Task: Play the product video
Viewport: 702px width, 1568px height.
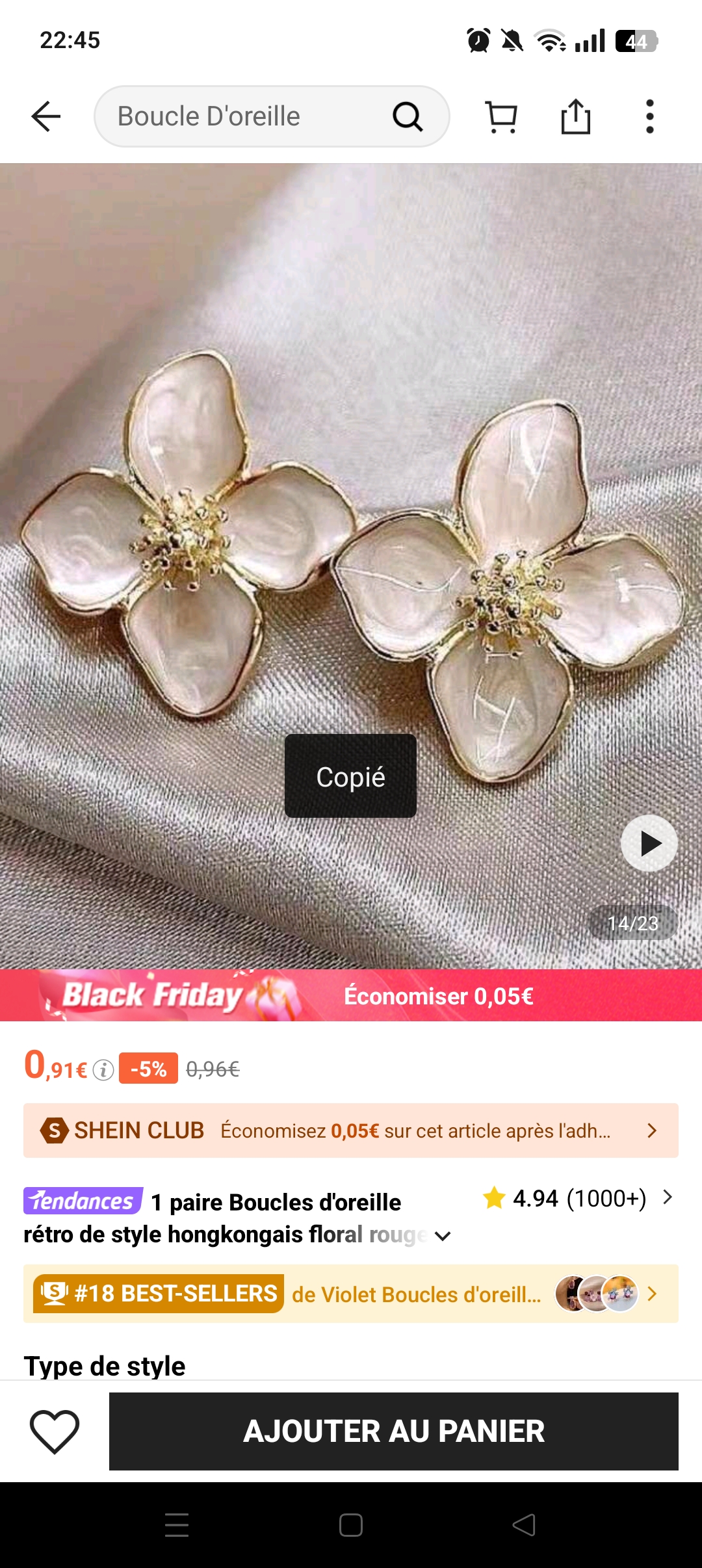Action: point(649,843)
